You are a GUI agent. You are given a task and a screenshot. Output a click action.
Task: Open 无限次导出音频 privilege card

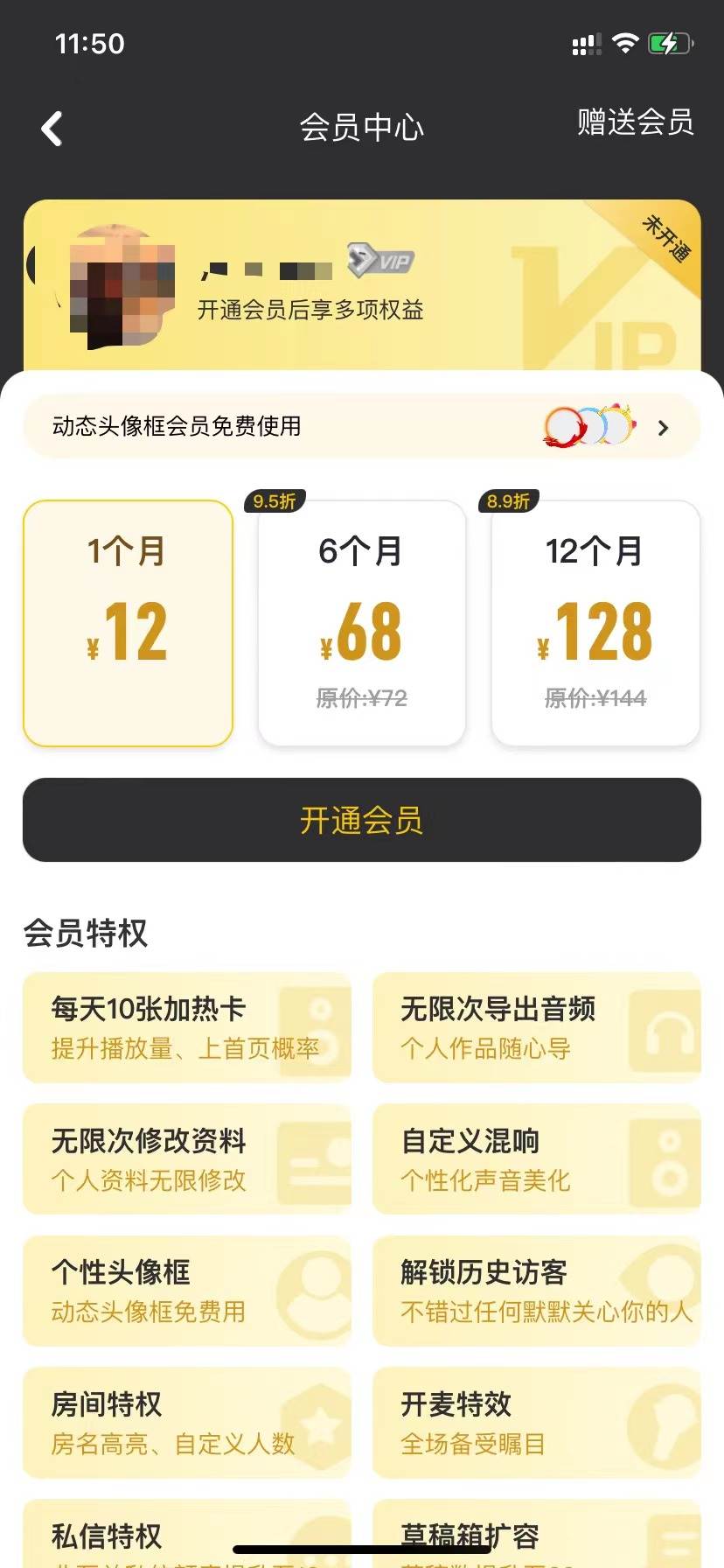tap(536, 1027)
